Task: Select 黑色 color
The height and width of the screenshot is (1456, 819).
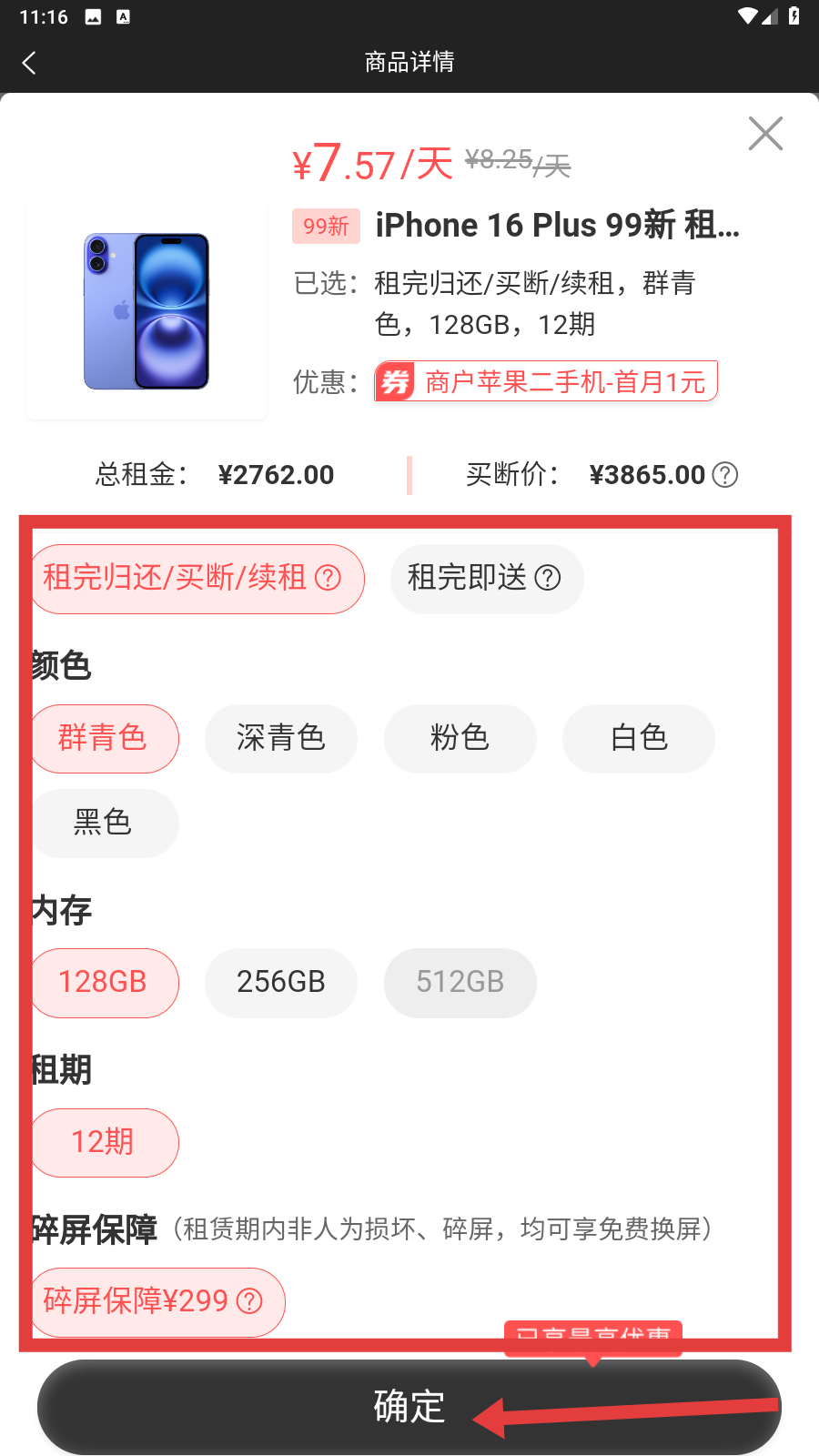Action: coord(103,823)
